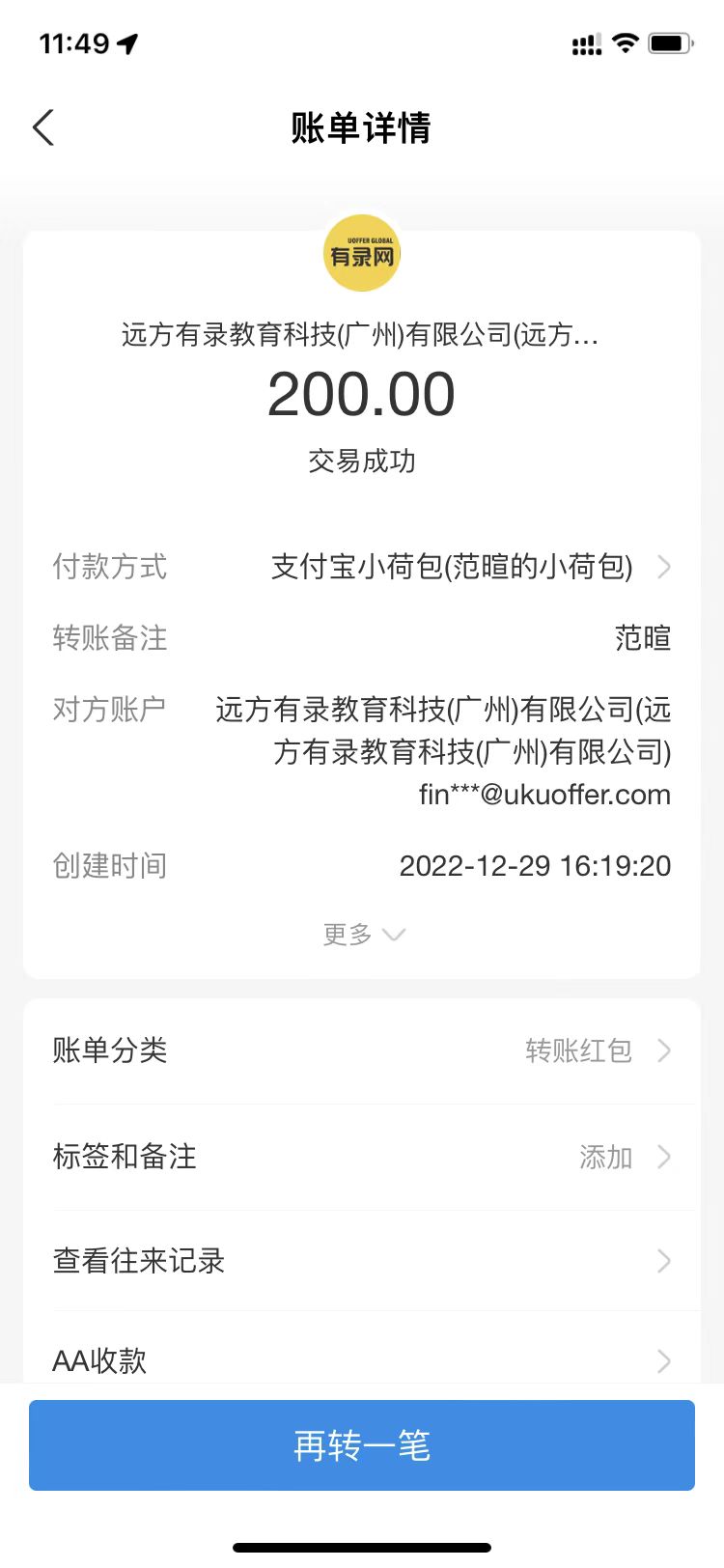This screenshot has height=1568, width=724.
Task: Open the AA收款 option
Action: coord(362,1359)
